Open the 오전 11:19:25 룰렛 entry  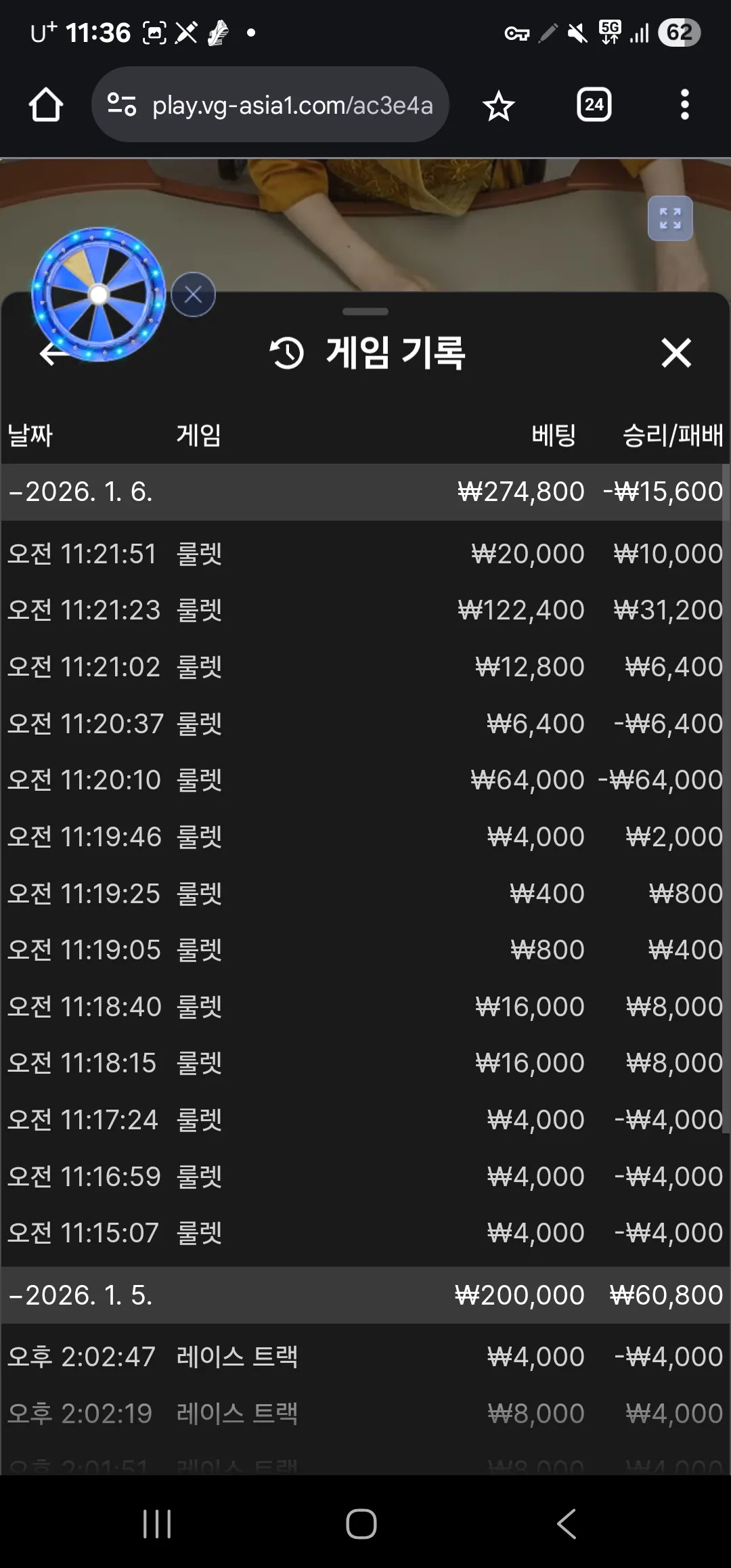coord(365,894)
